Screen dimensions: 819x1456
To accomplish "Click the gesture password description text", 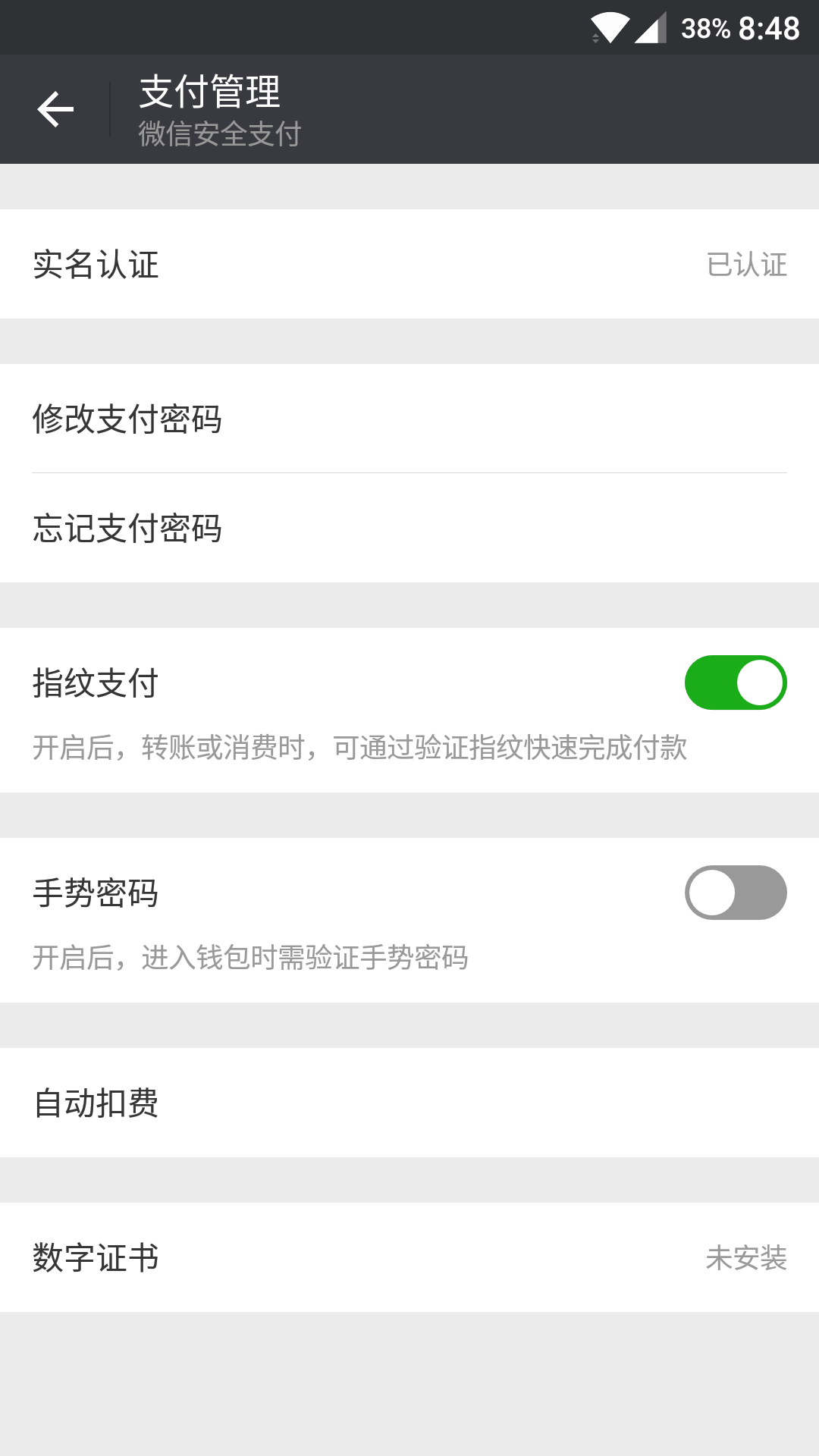I will 251,959.
